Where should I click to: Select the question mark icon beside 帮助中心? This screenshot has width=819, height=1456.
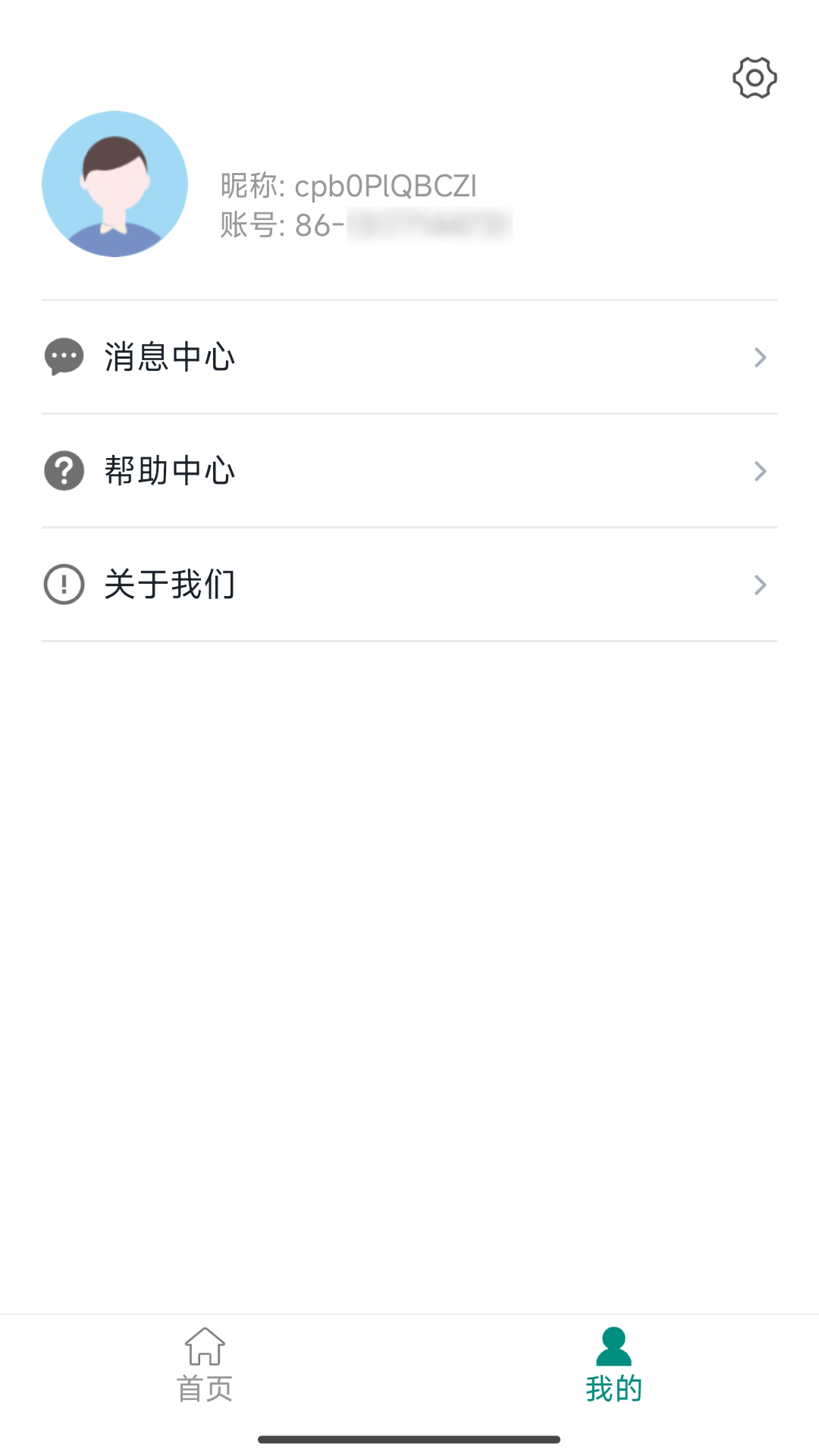[x=64, y=471]
